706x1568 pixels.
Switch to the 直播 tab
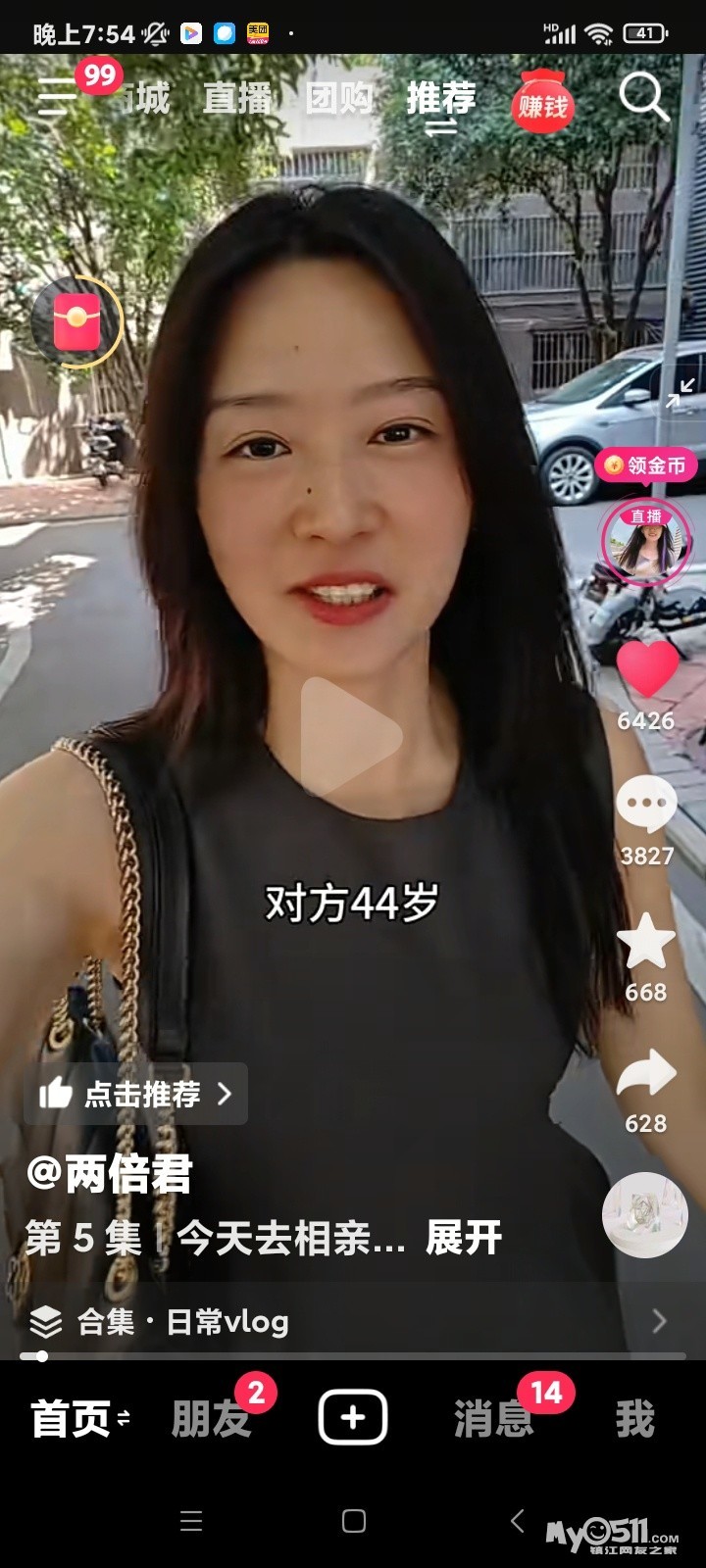tap(236, 99)
